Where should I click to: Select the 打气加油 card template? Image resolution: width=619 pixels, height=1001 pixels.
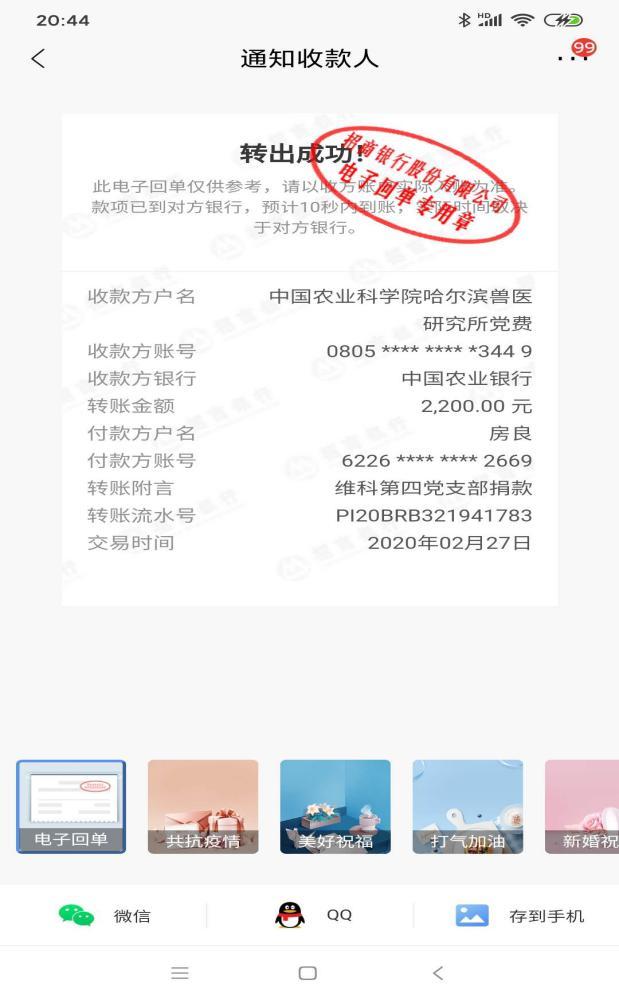click(467, 806)
